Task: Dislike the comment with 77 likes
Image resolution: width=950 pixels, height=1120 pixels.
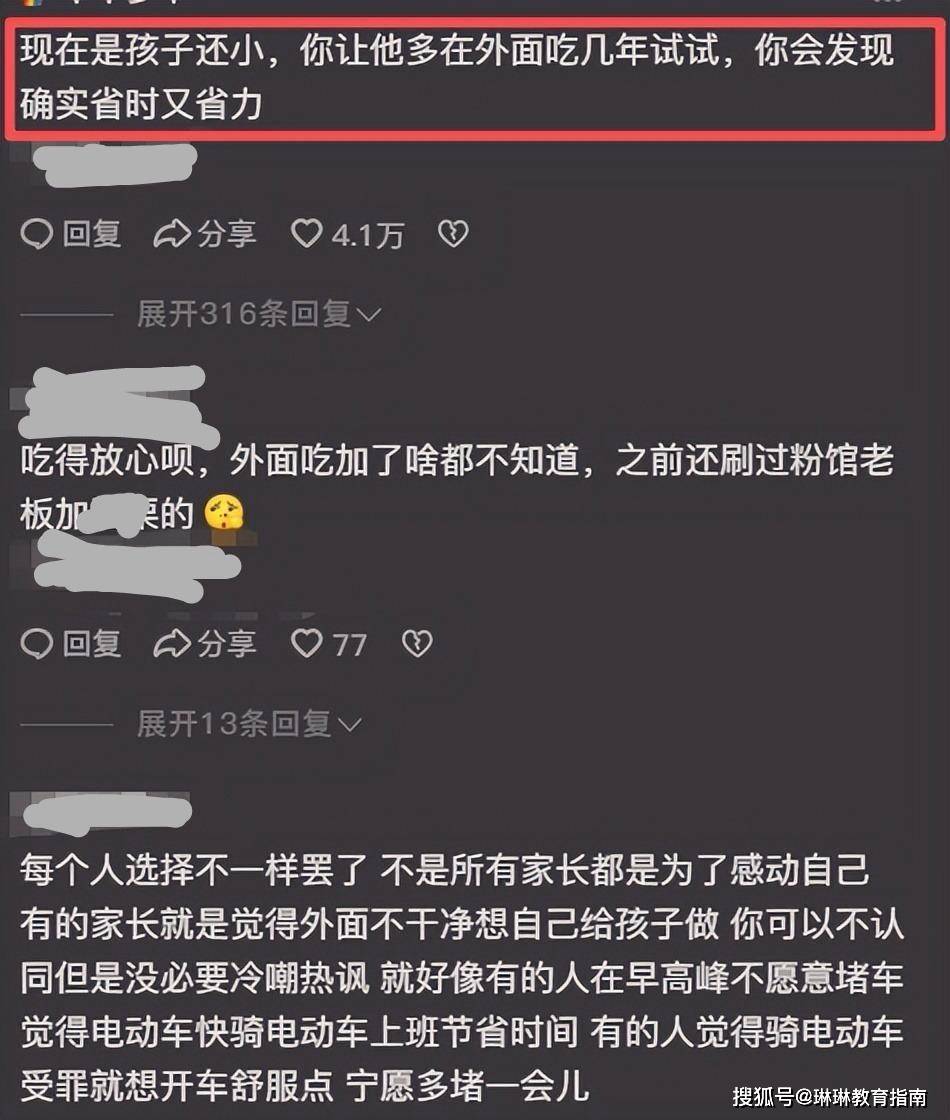Action: tap(417, 644)
